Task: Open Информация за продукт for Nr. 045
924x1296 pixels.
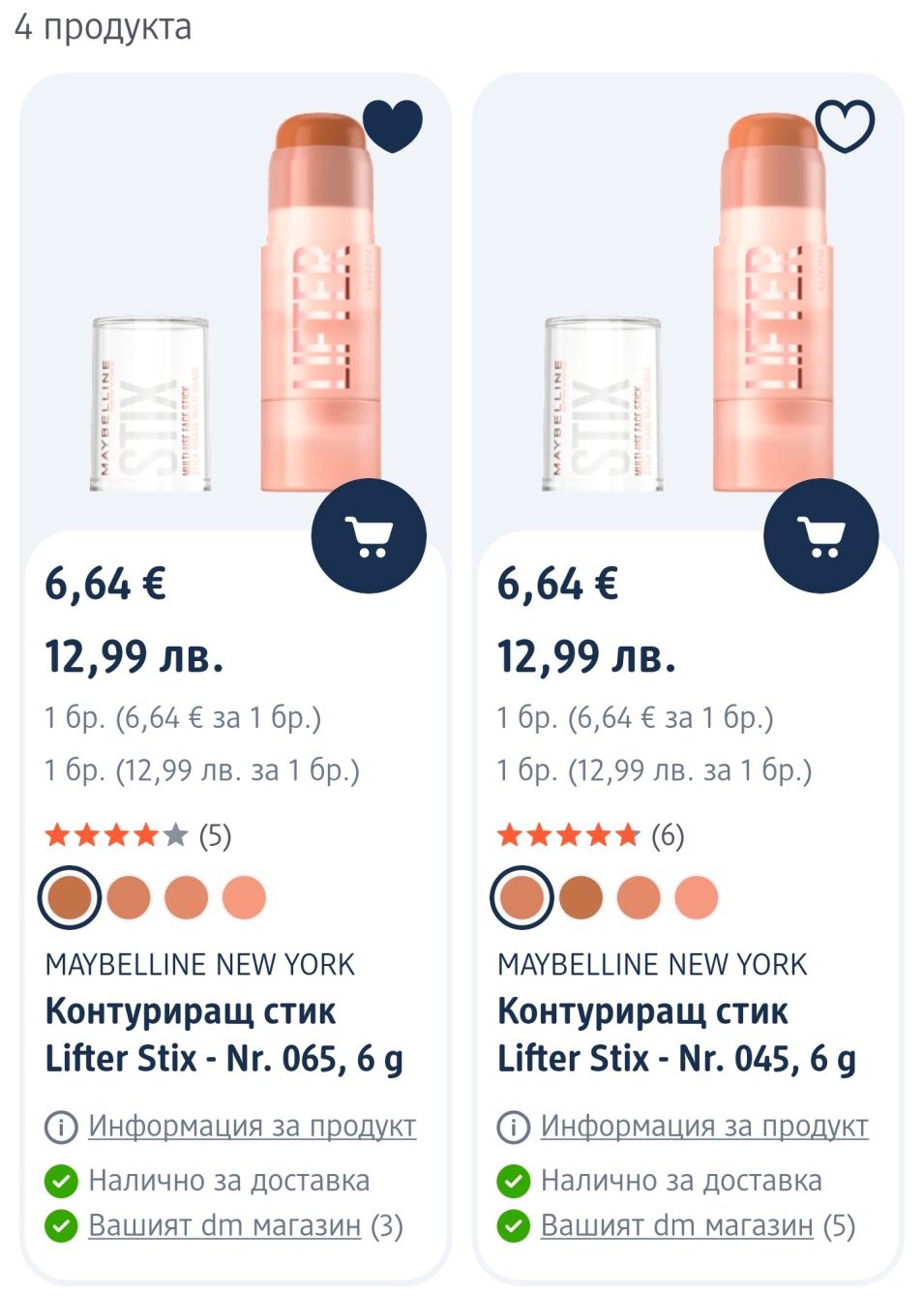Action: (x=703, y=1127)
